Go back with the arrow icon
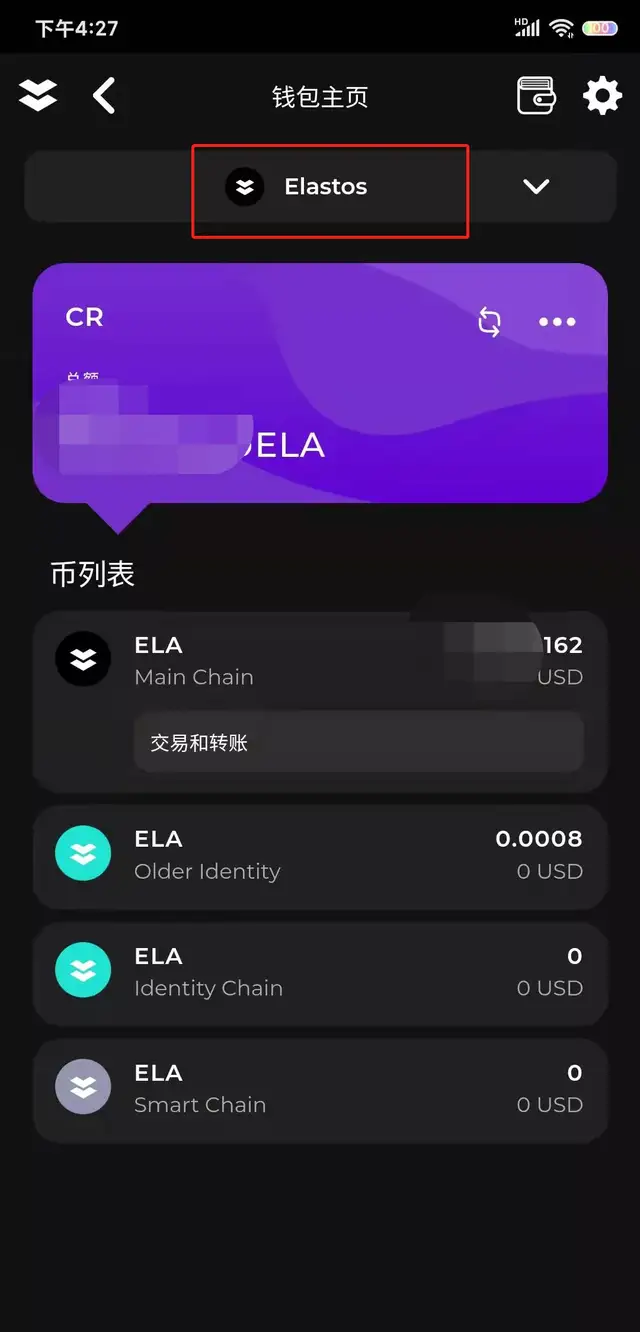Image resolution: width=640 pixels, height=1332 pixels. (x=104, y=97)
